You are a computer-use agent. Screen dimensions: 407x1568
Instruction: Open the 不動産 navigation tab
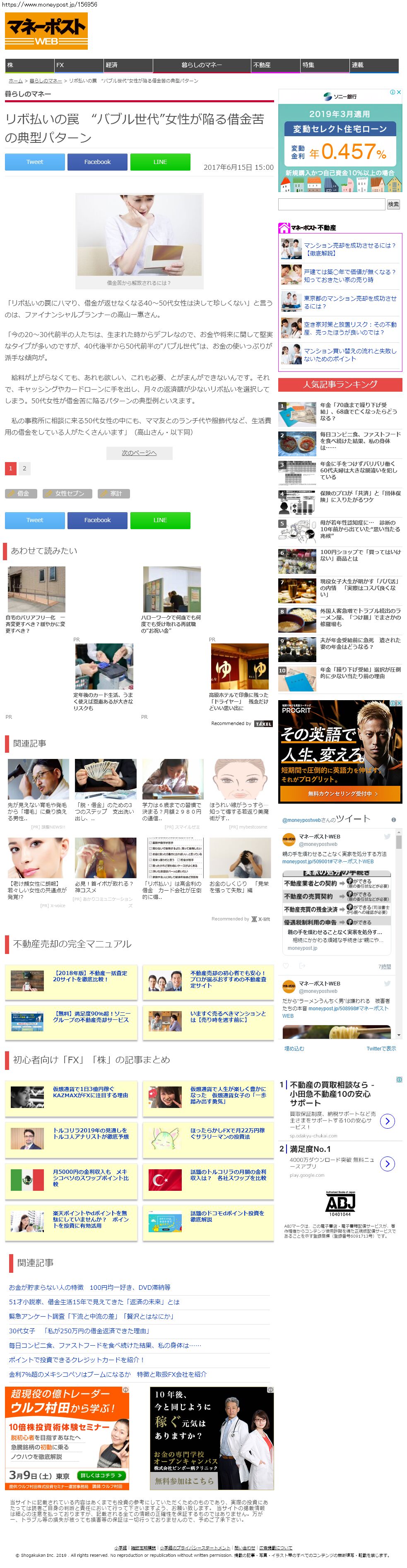pos(276,65)
